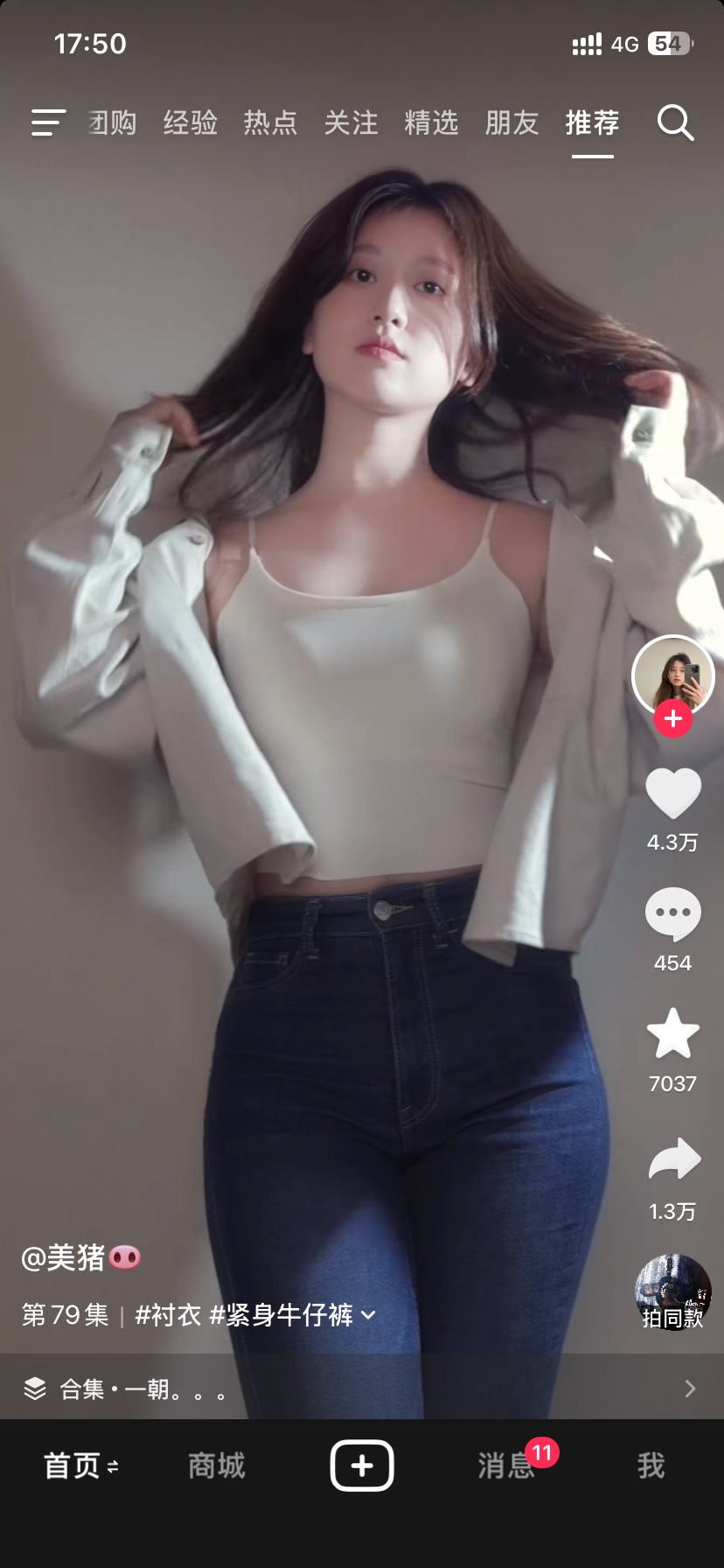Open the 合集 collection row

(362, 1389)
